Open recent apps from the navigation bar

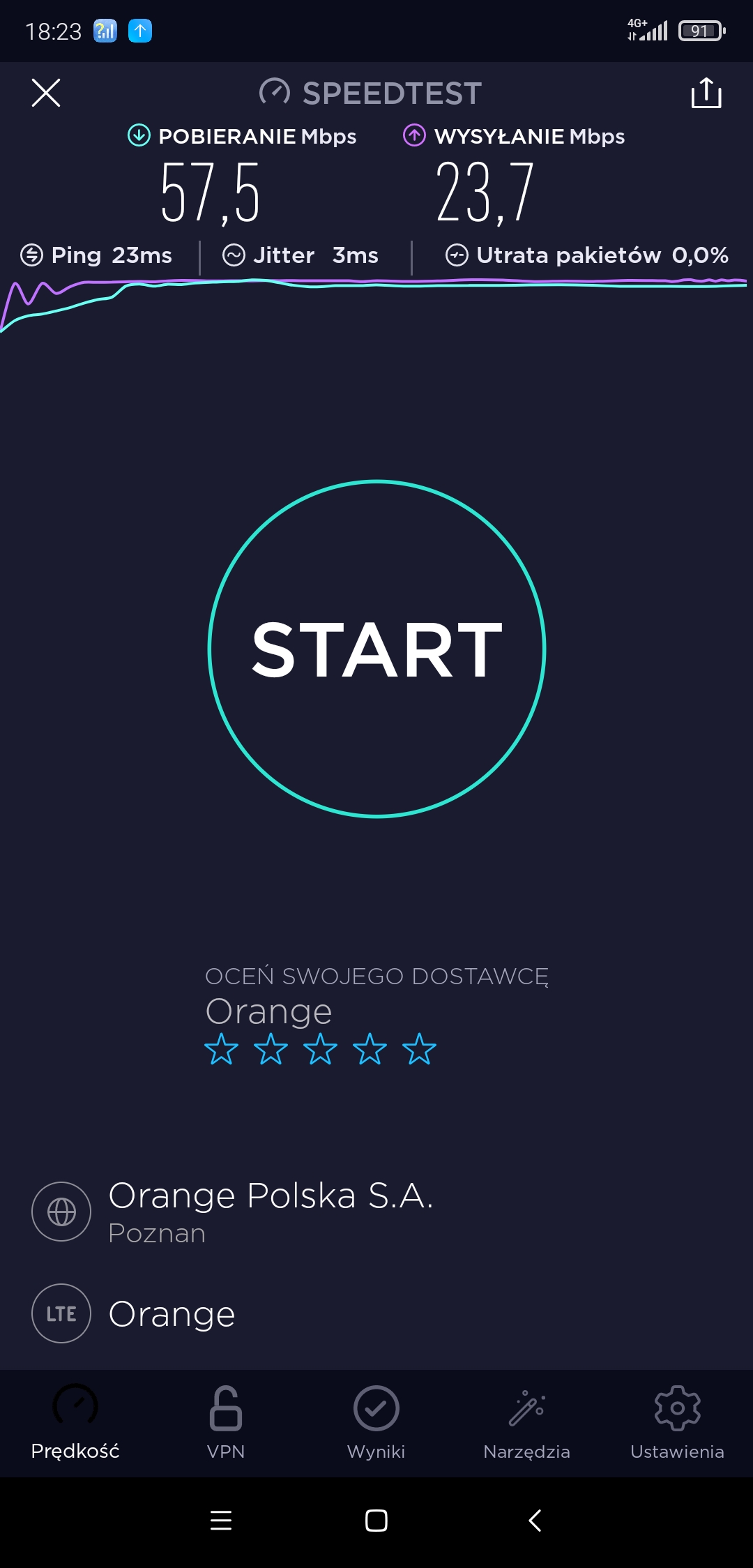221,1521
